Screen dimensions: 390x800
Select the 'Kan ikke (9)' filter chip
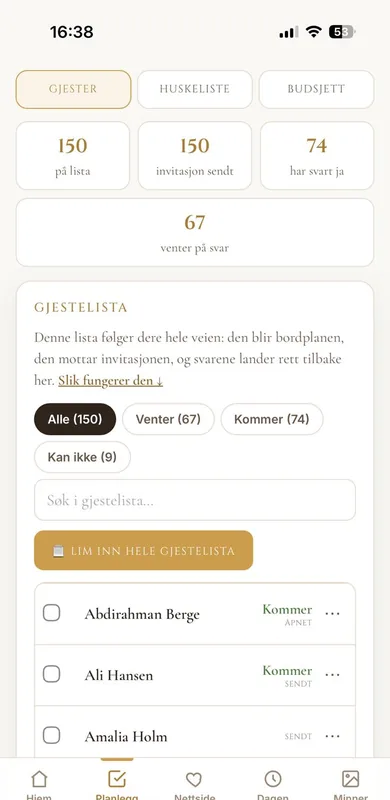[x=82, y=457]
